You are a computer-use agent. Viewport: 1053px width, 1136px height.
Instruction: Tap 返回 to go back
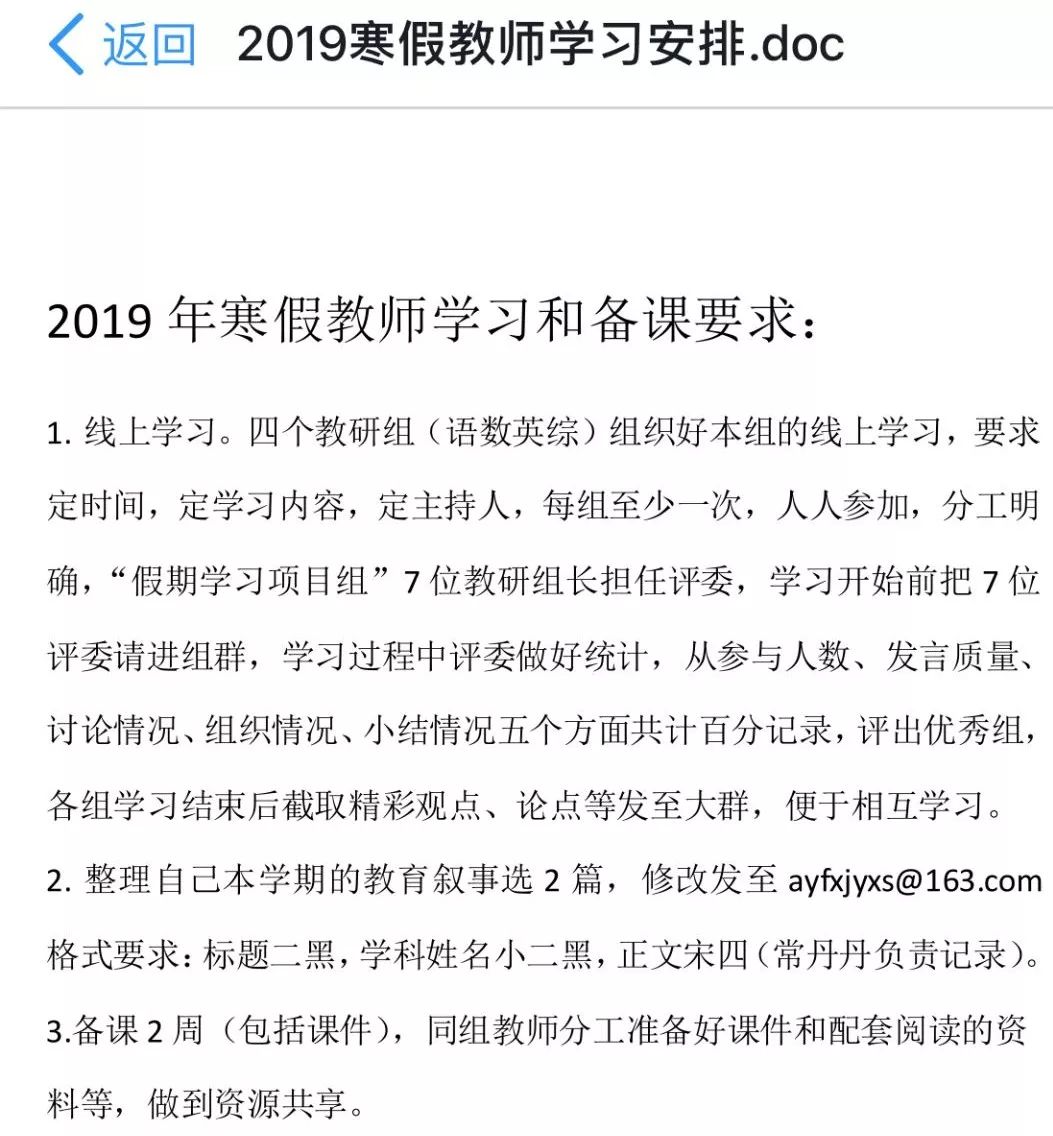[x=122, y=45]
